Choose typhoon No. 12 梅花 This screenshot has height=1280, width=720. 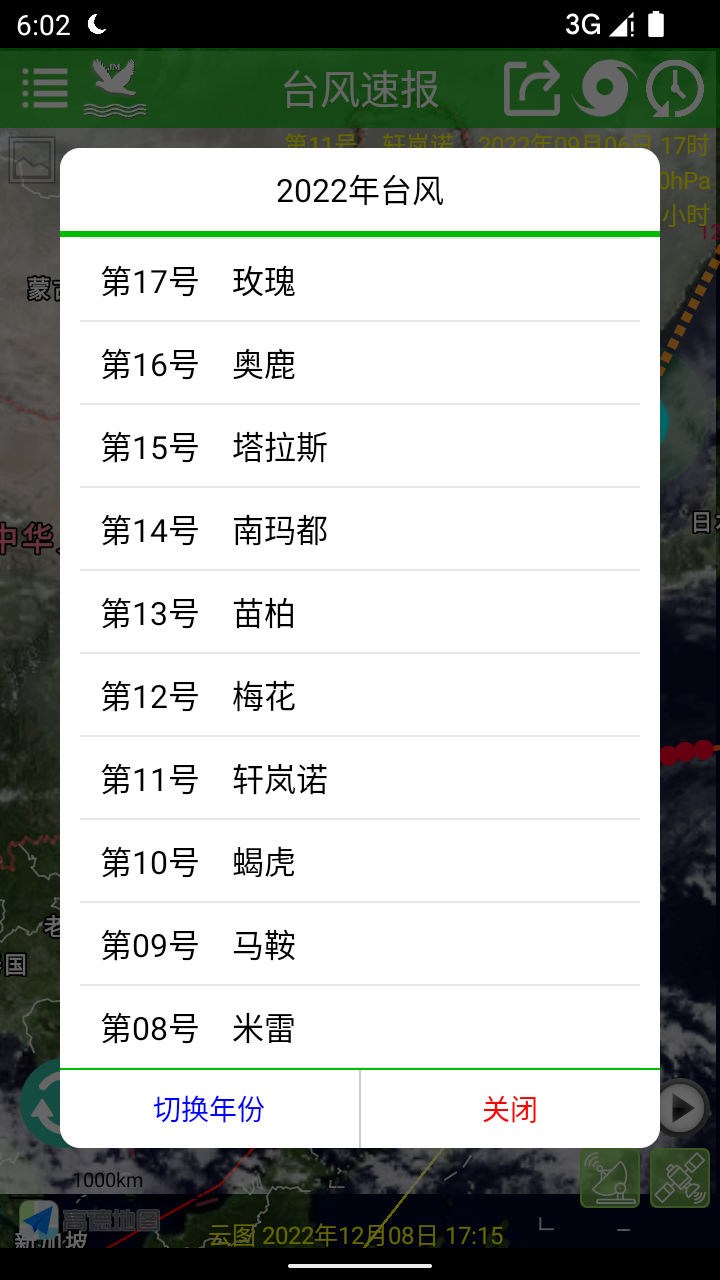360,697
